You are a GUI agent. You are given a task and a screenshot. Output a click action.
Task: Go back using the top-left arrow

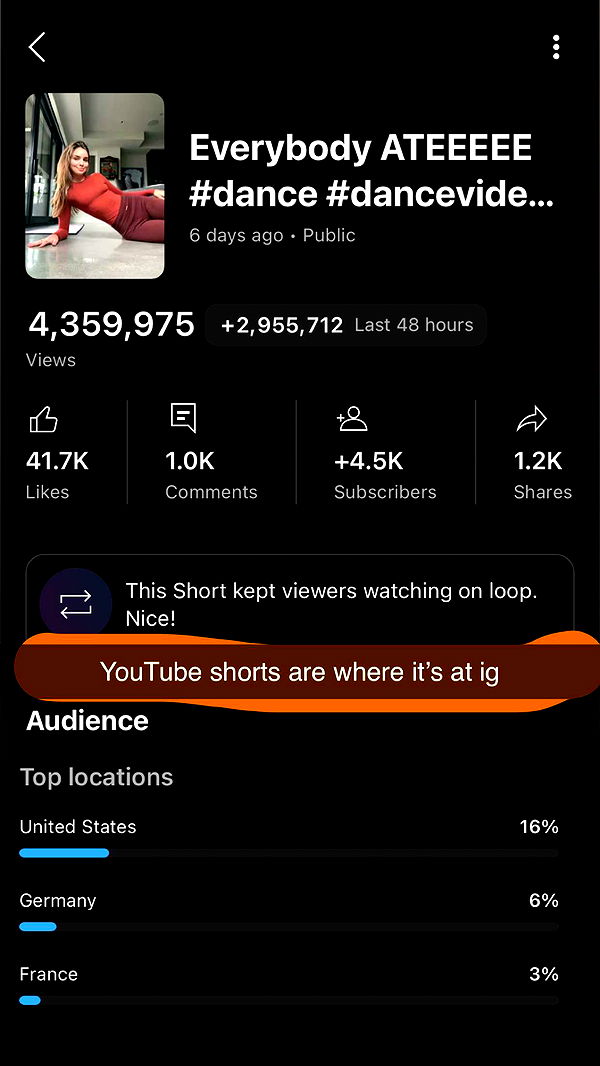37,47
